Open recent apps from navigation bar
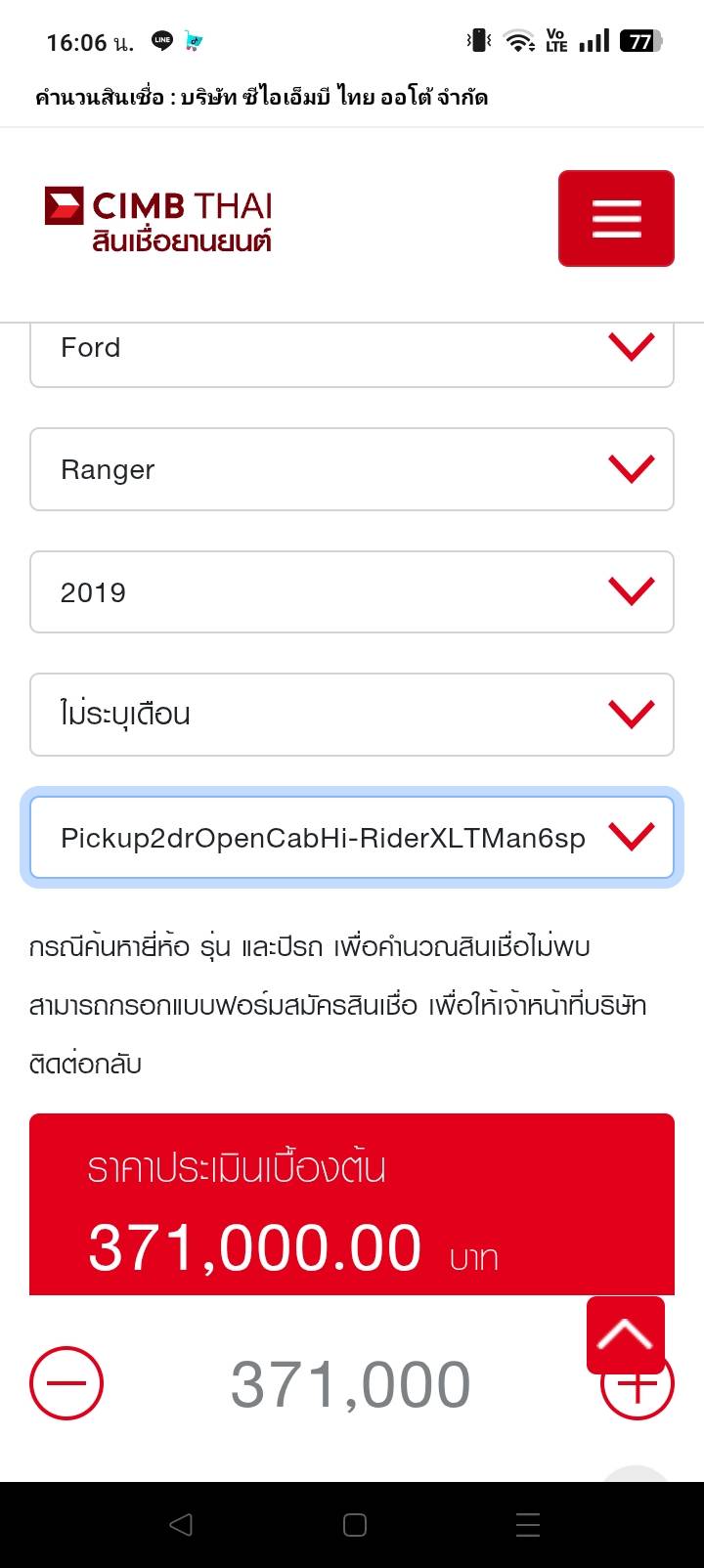 coord(528,1525)
